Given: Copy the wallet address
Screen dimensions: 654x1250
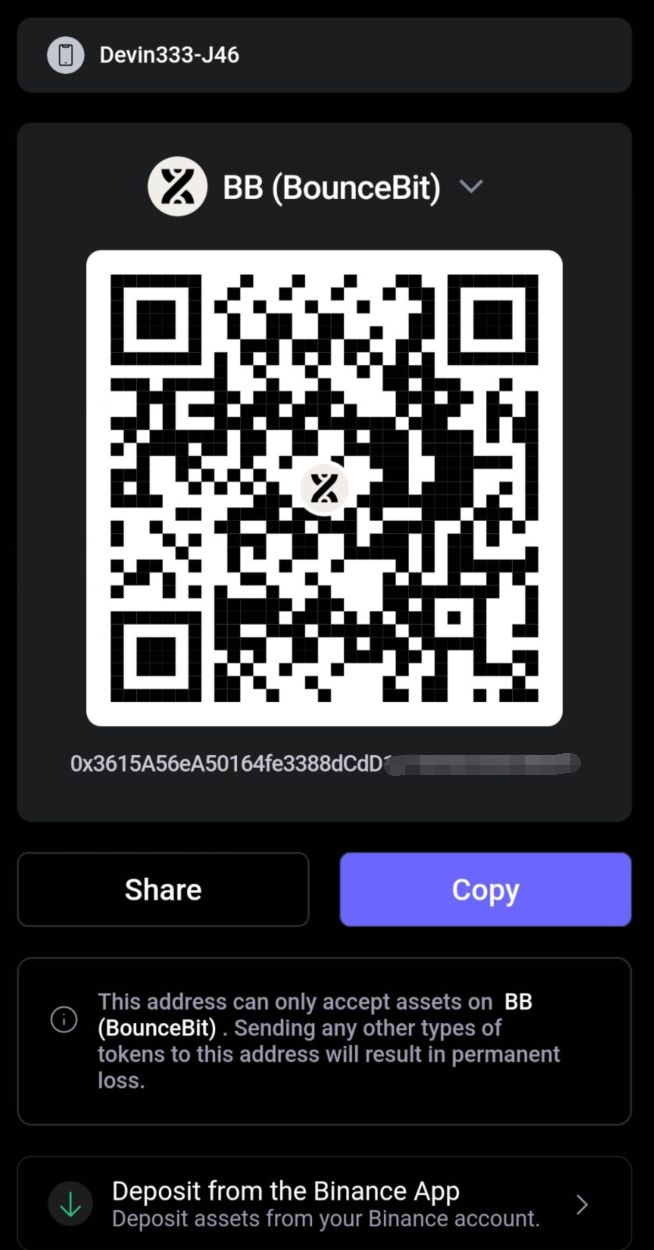Looking at the screenshot, I should point(485,890).
